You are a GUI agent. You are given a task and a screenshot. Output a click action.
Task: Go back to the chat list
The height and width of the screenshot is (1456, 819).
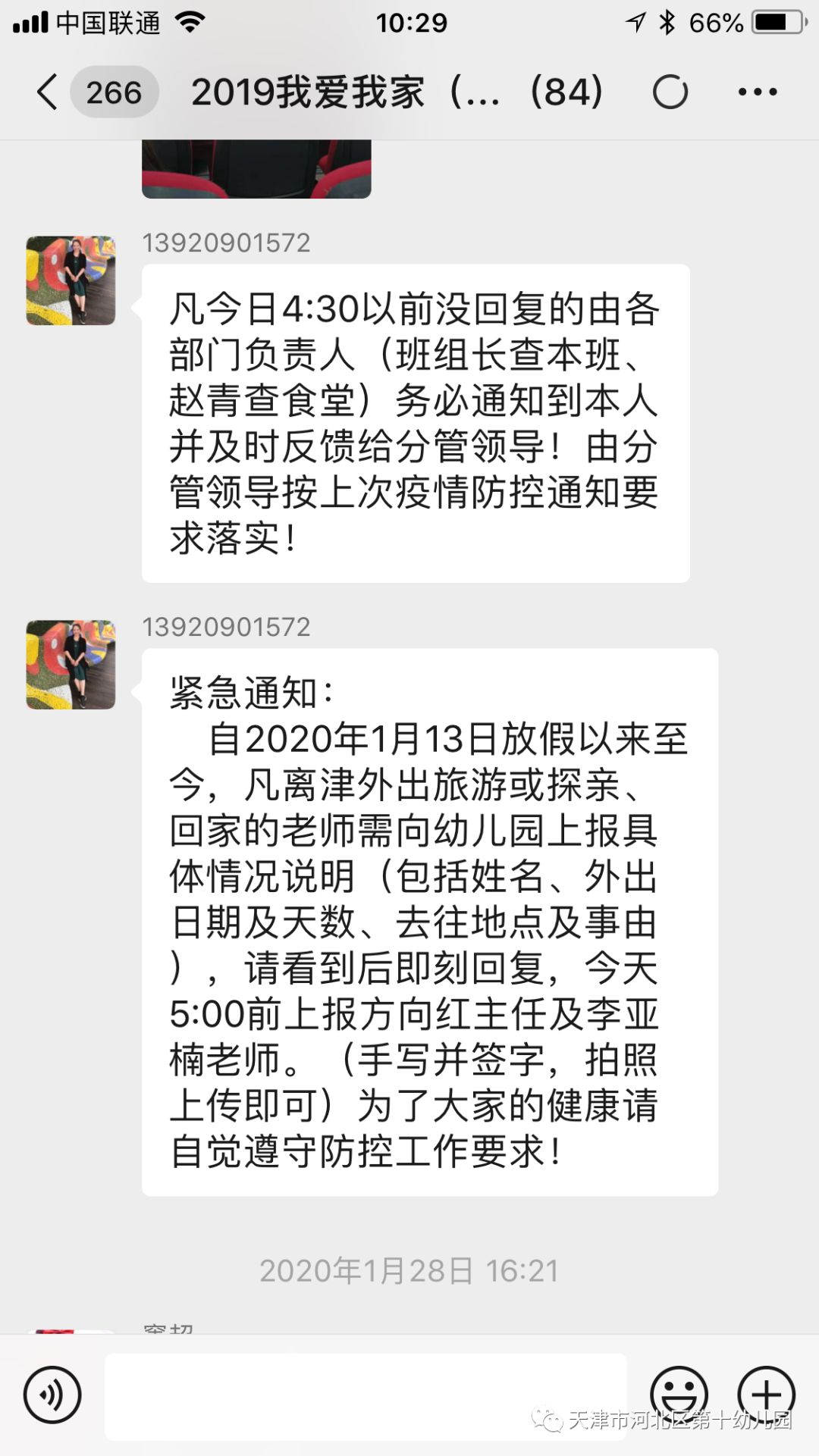[47, 92]
